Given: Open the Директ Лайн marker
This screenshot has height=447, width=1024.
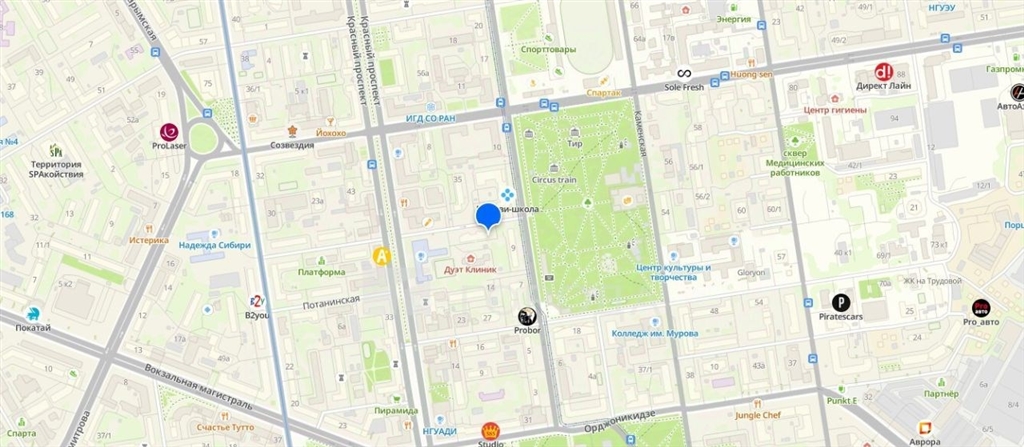Looking at the screenshot, I should pos(884,72).
